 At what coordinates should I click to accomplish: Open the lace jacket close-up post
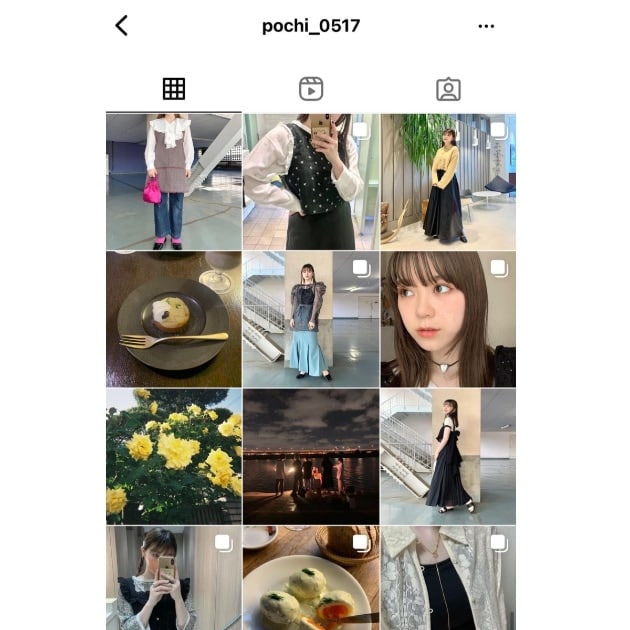(448, 578)
